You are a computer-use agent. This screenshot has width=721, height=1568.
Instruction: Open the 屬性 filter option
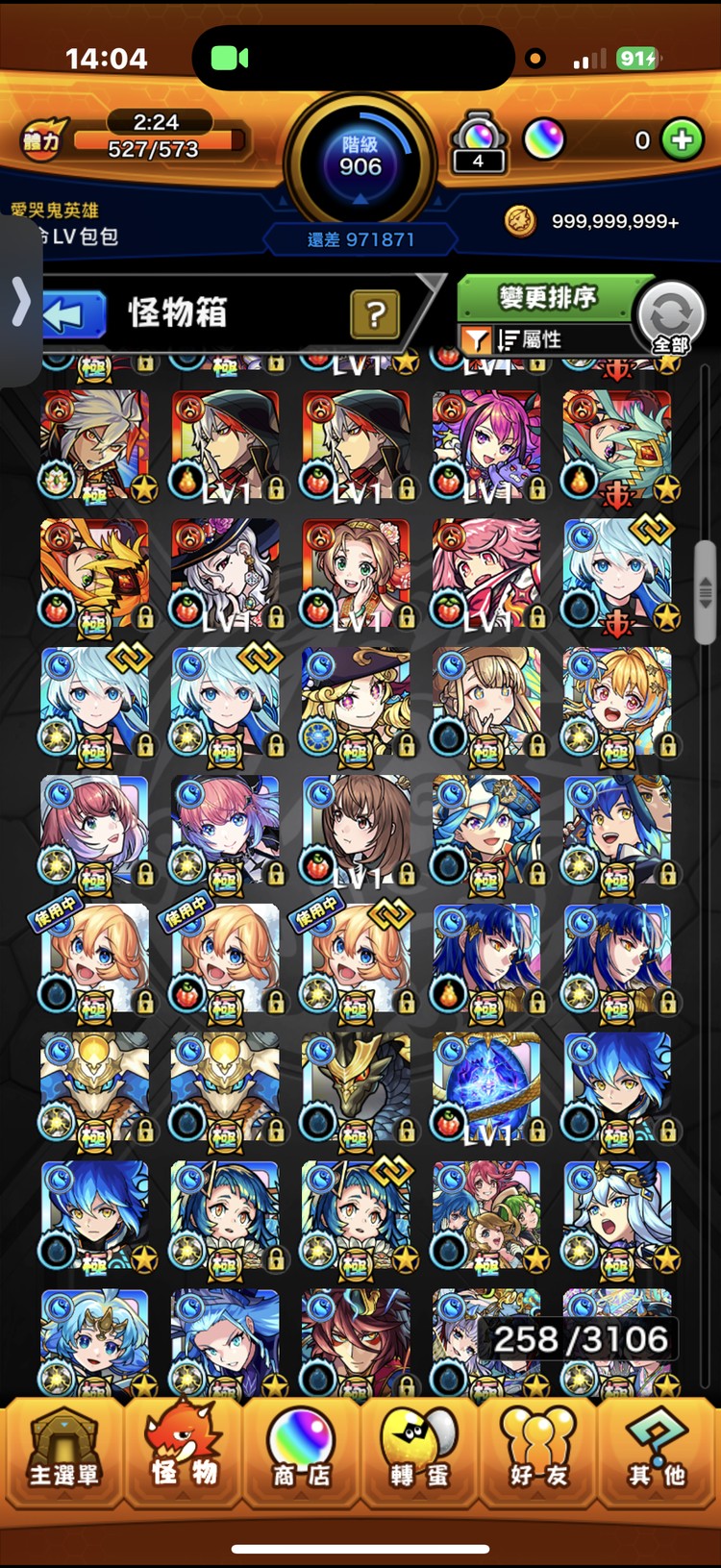(x=529, y=339)
